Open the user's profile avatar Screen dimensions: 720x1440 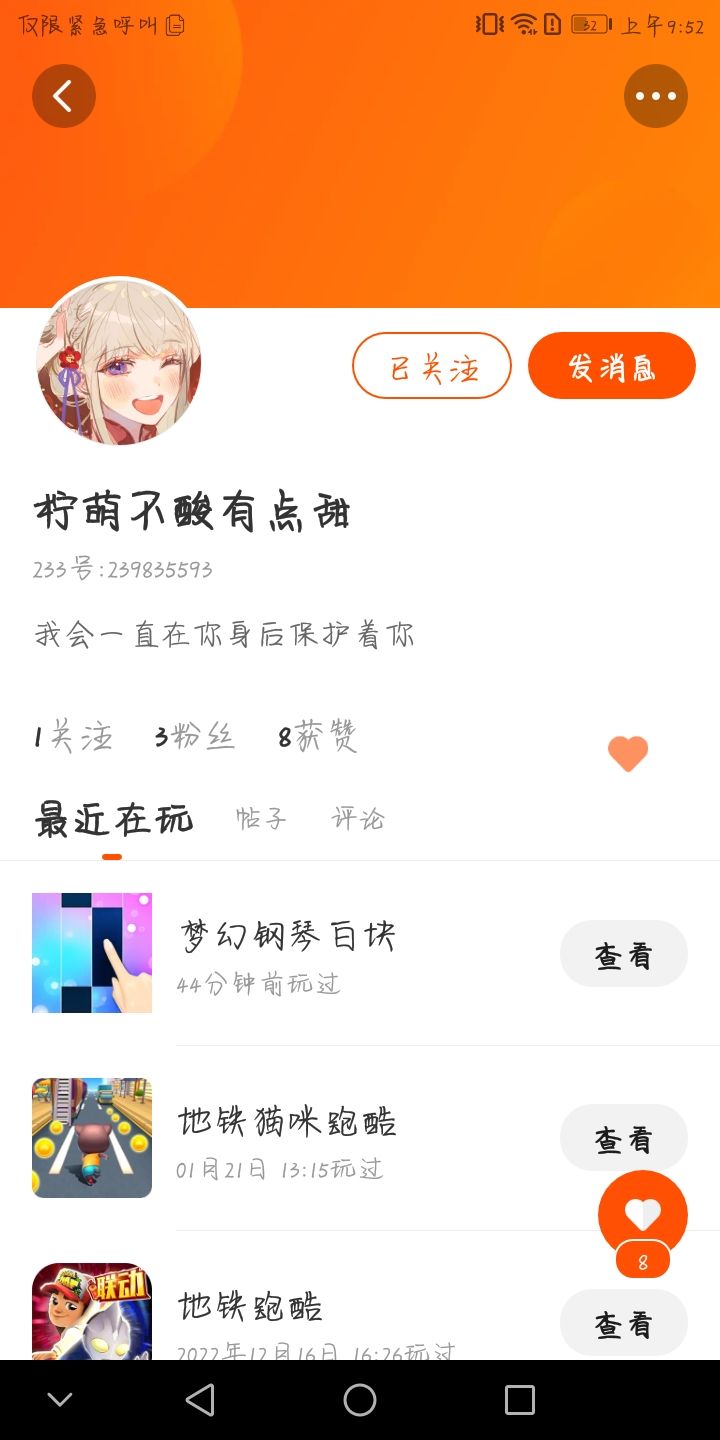pos(119,361)
